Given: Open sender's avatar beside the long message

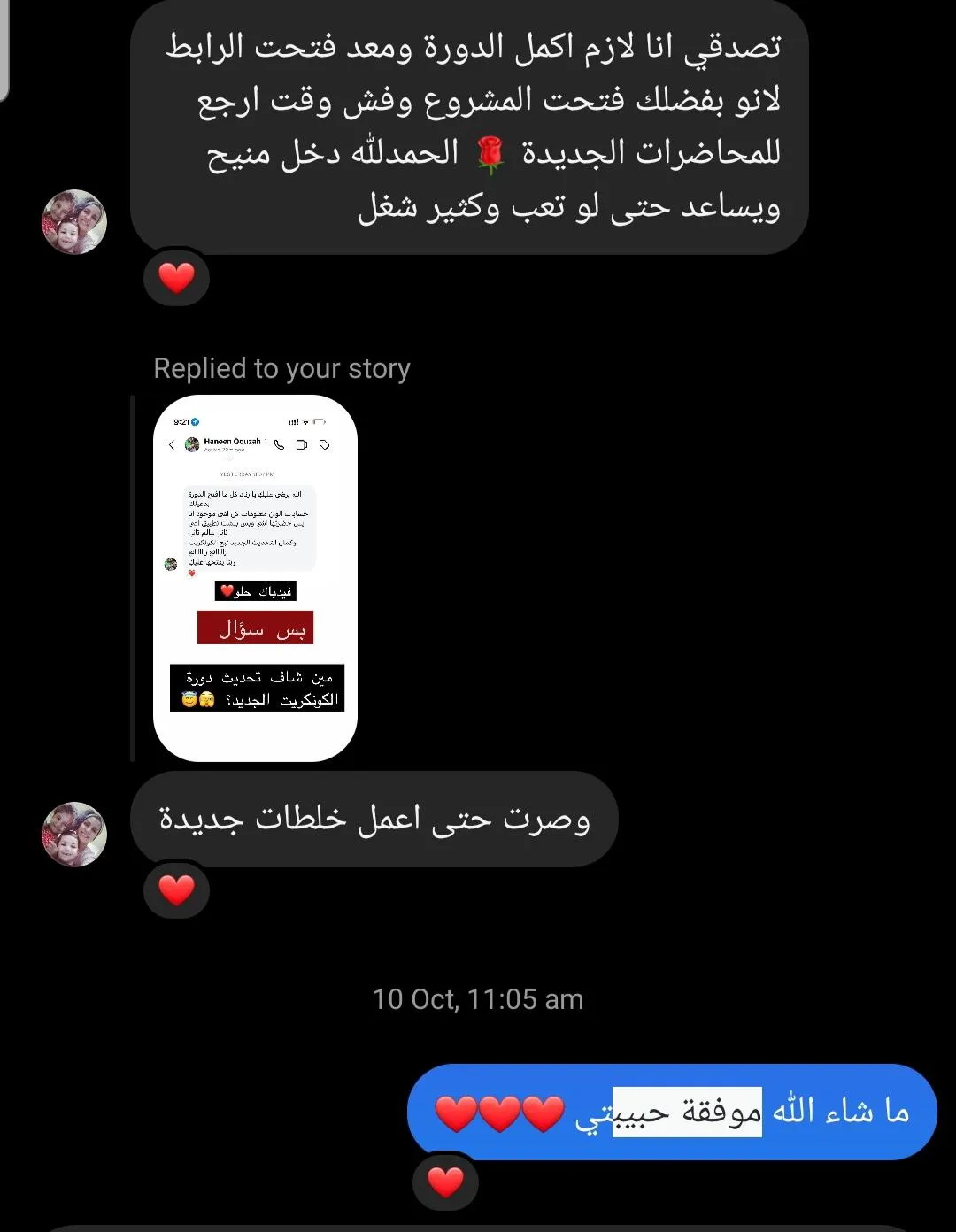Looking at the screenshot, I should [x=75, y=222].
